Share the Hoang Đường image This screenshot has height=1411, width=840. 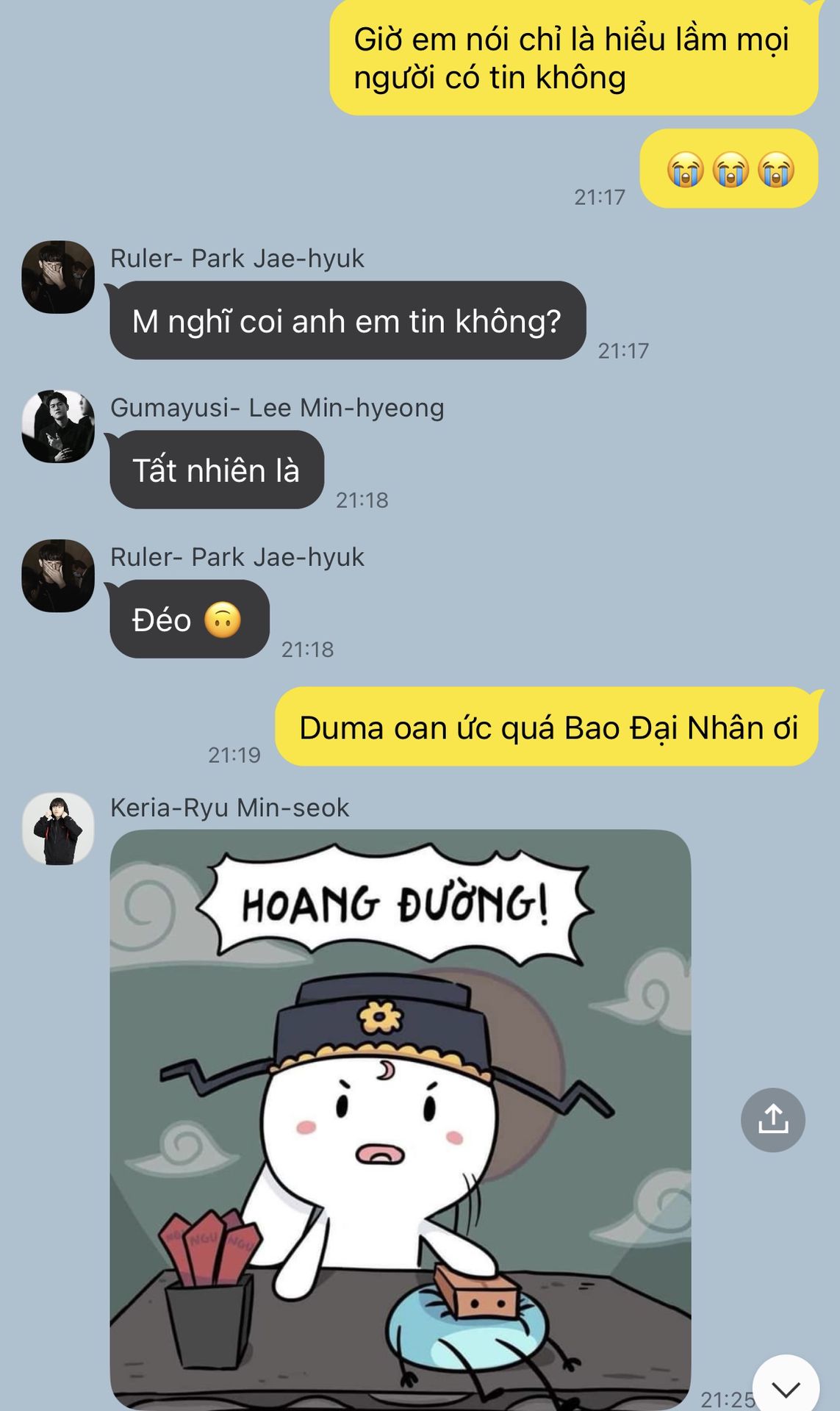click(x=772, y=1119)
